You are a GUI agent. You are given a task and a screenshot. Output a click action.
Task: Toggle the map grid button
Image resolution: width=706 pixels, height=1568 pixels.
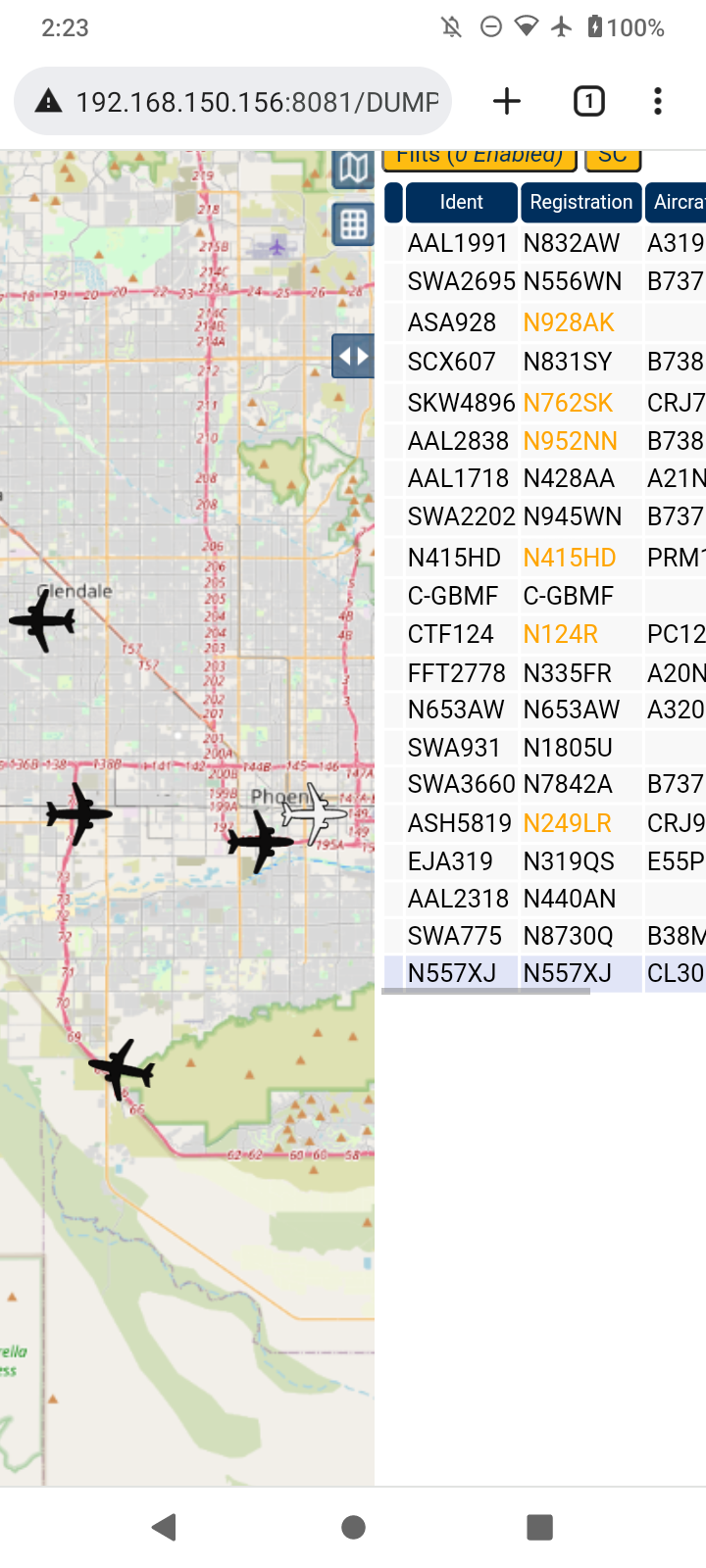353,224
